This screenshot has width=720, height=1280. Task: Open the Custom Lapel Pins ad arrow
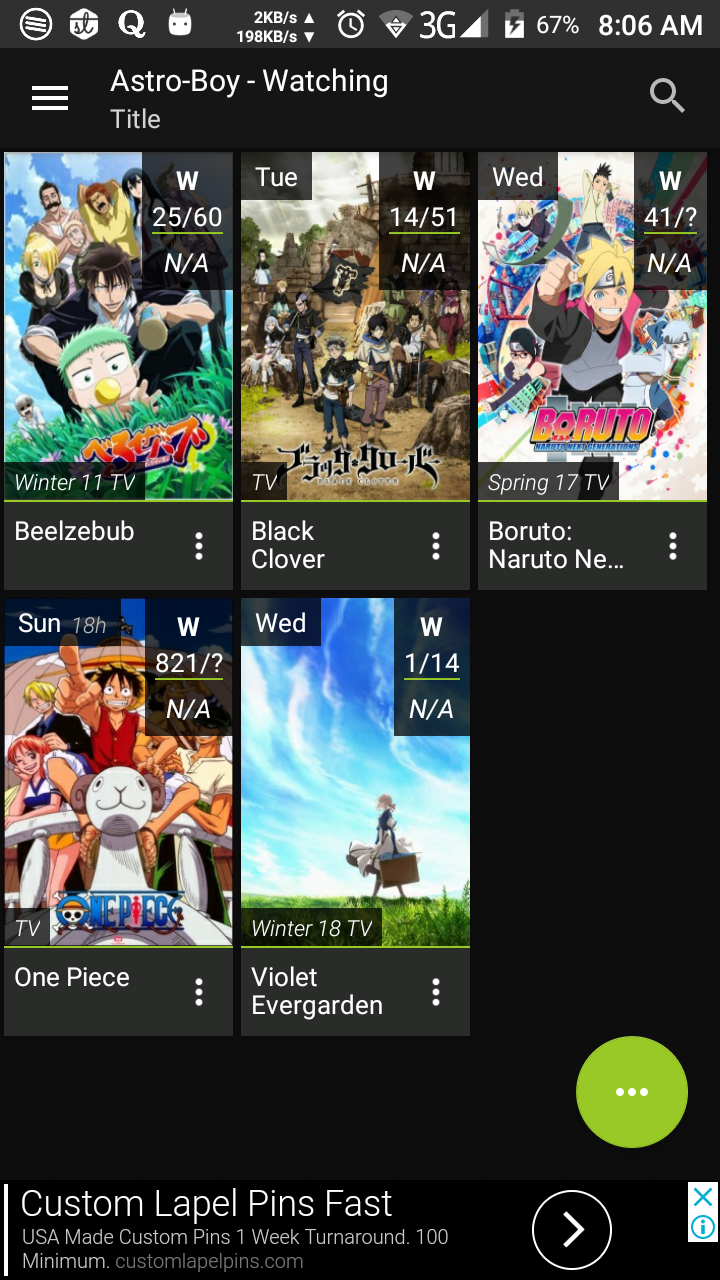tap(572, 1230)
